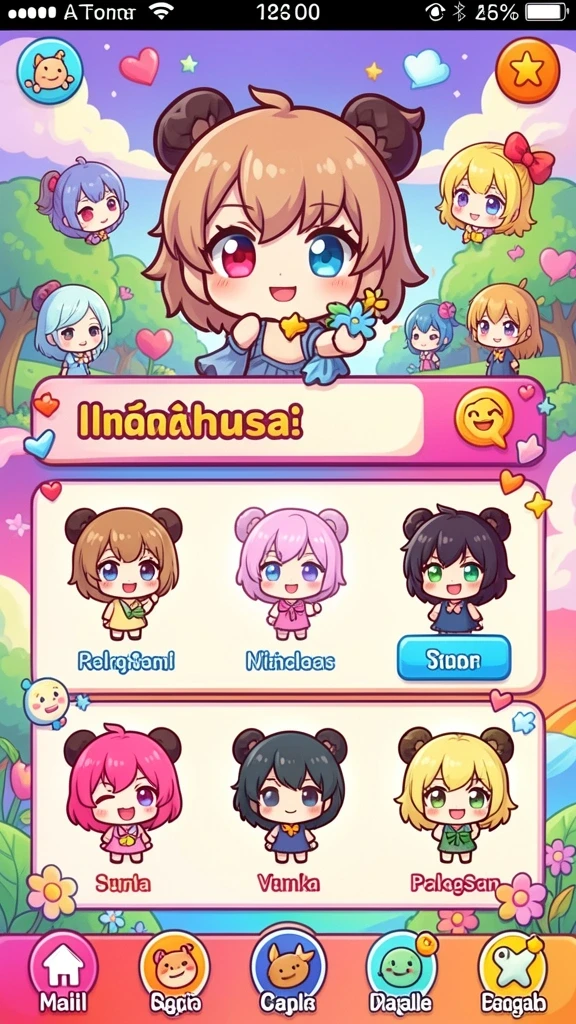576x1024 pixels.
Task: Tap the blue Siuon button
Action: click(454, 659)
